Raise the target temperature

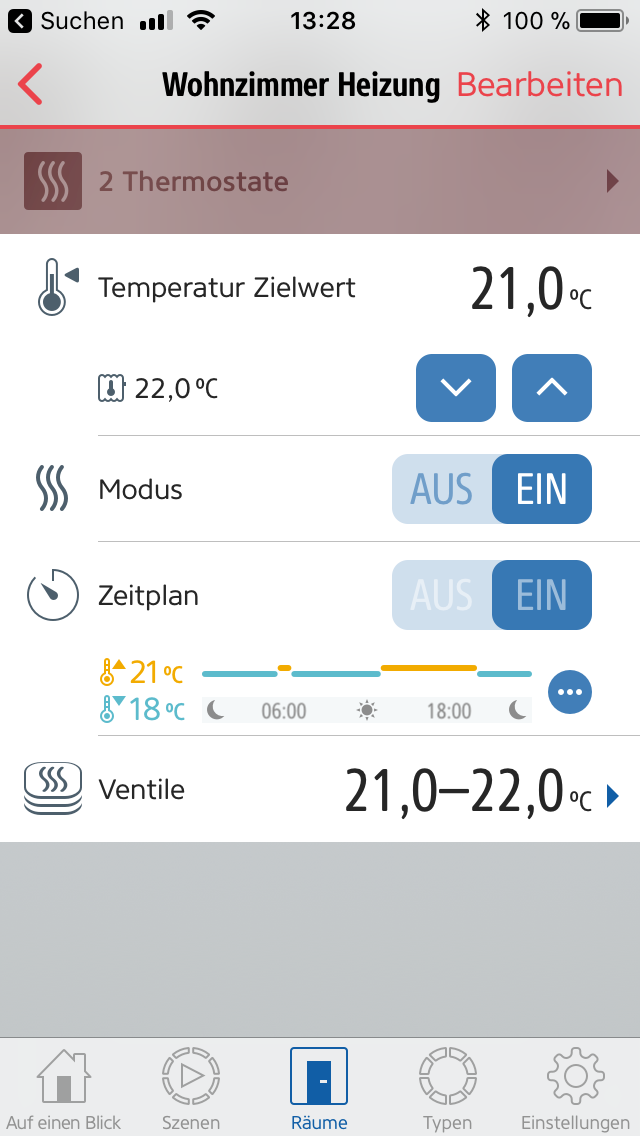(x=552, y=388)
